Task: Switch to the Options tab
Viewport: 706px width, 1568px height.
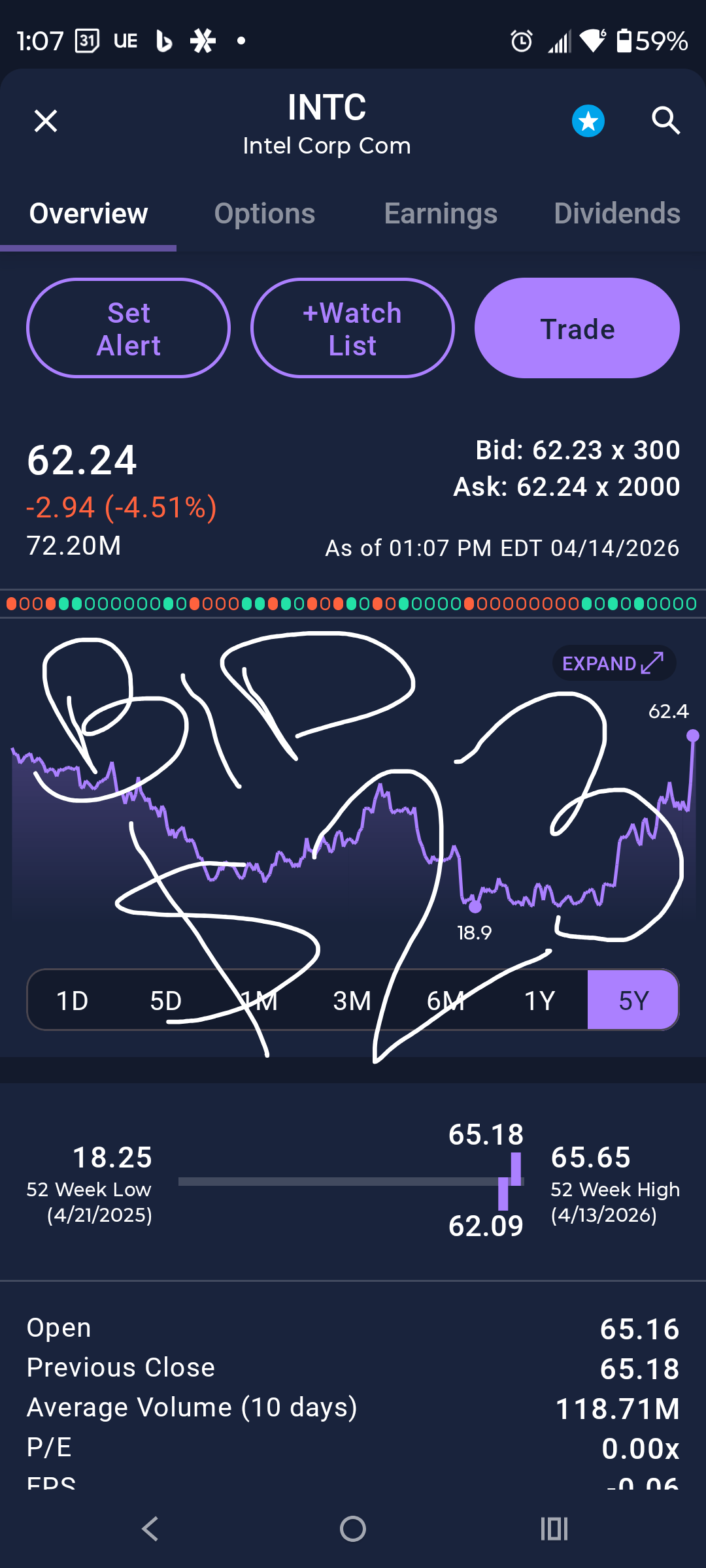Action: coord(265,214)
